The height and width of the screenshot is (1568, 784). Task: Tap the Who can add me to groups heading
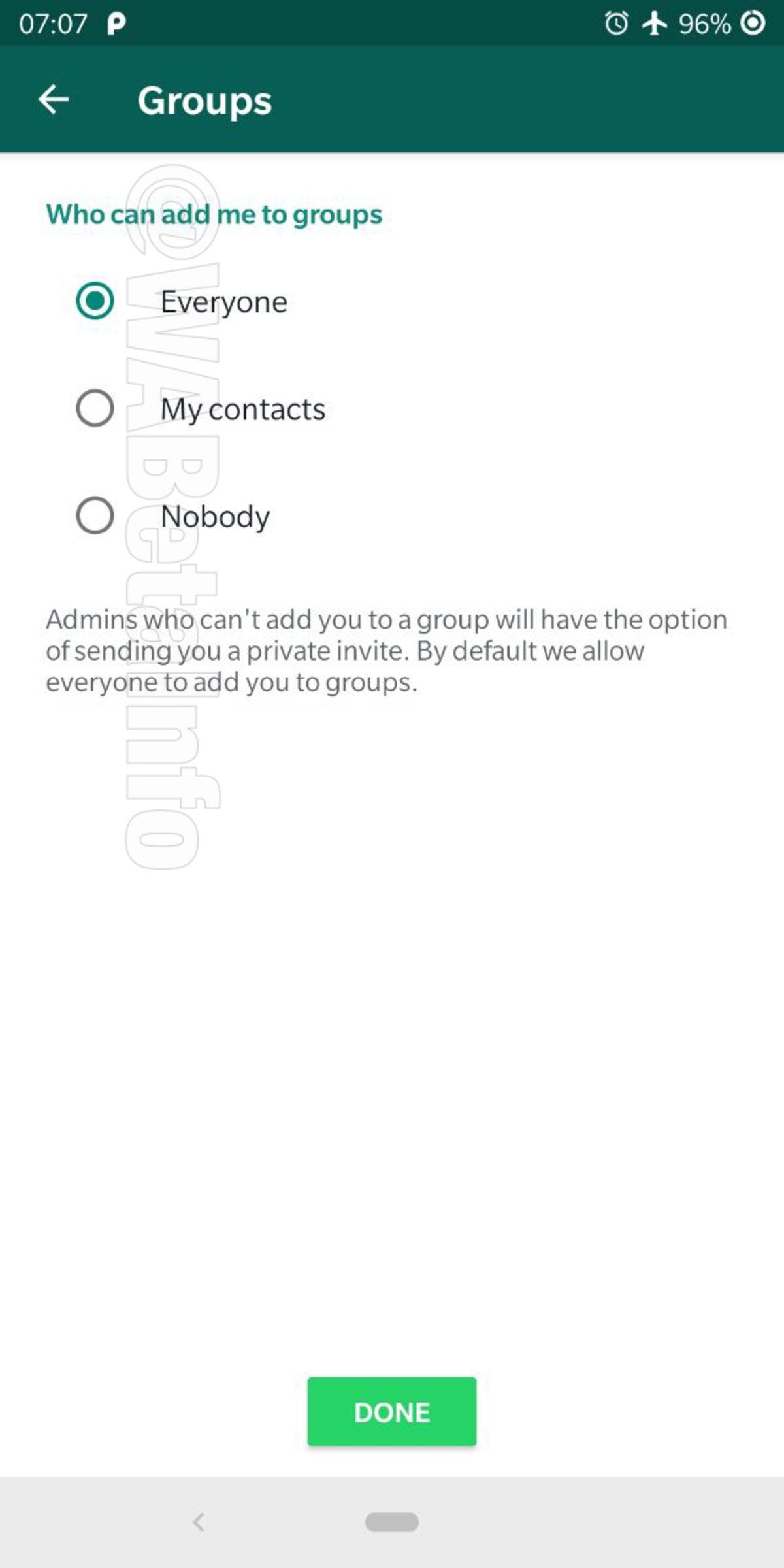coord(214,215)
